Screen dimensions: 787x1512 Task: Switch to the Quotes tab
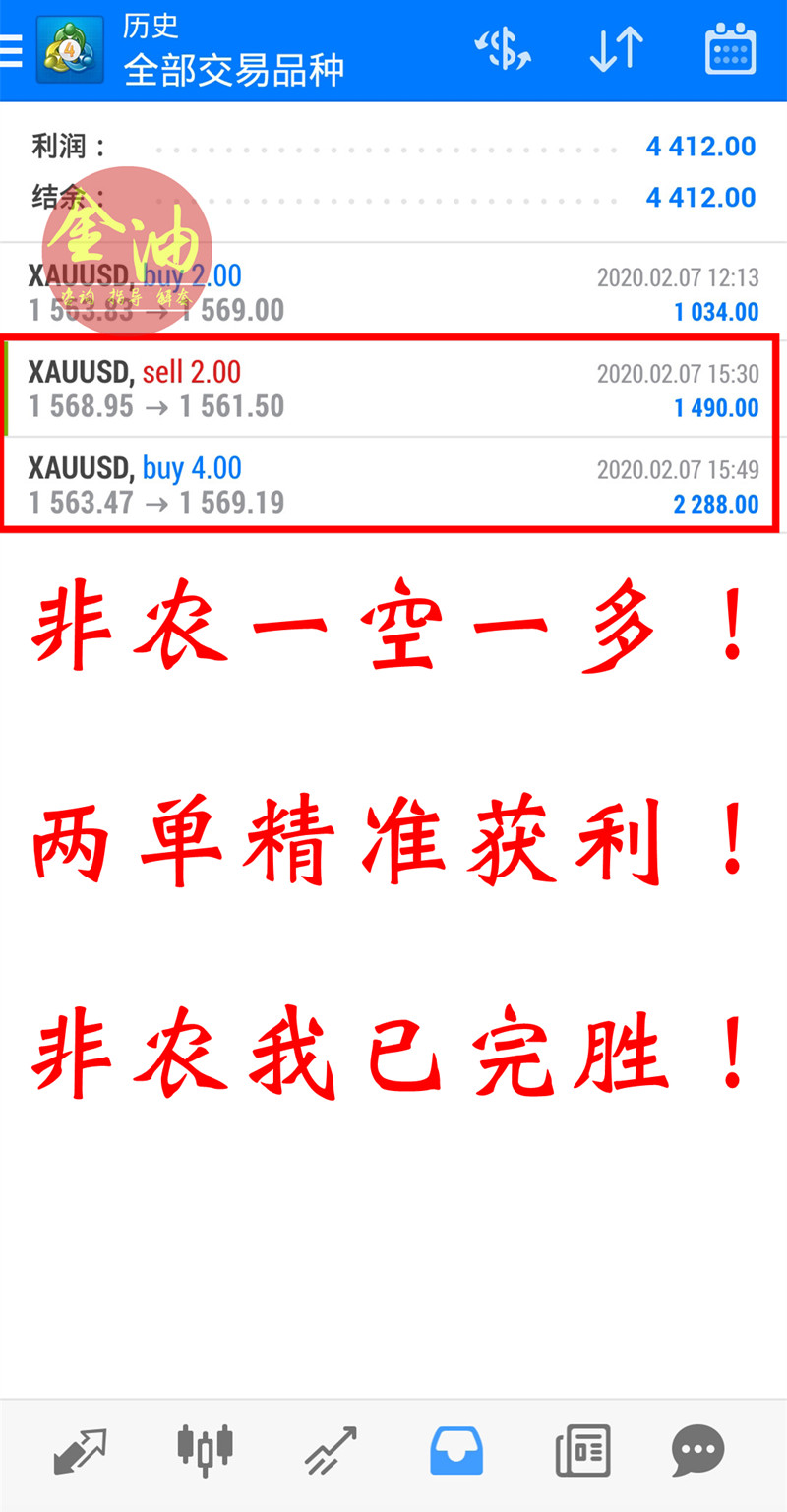79,1450
